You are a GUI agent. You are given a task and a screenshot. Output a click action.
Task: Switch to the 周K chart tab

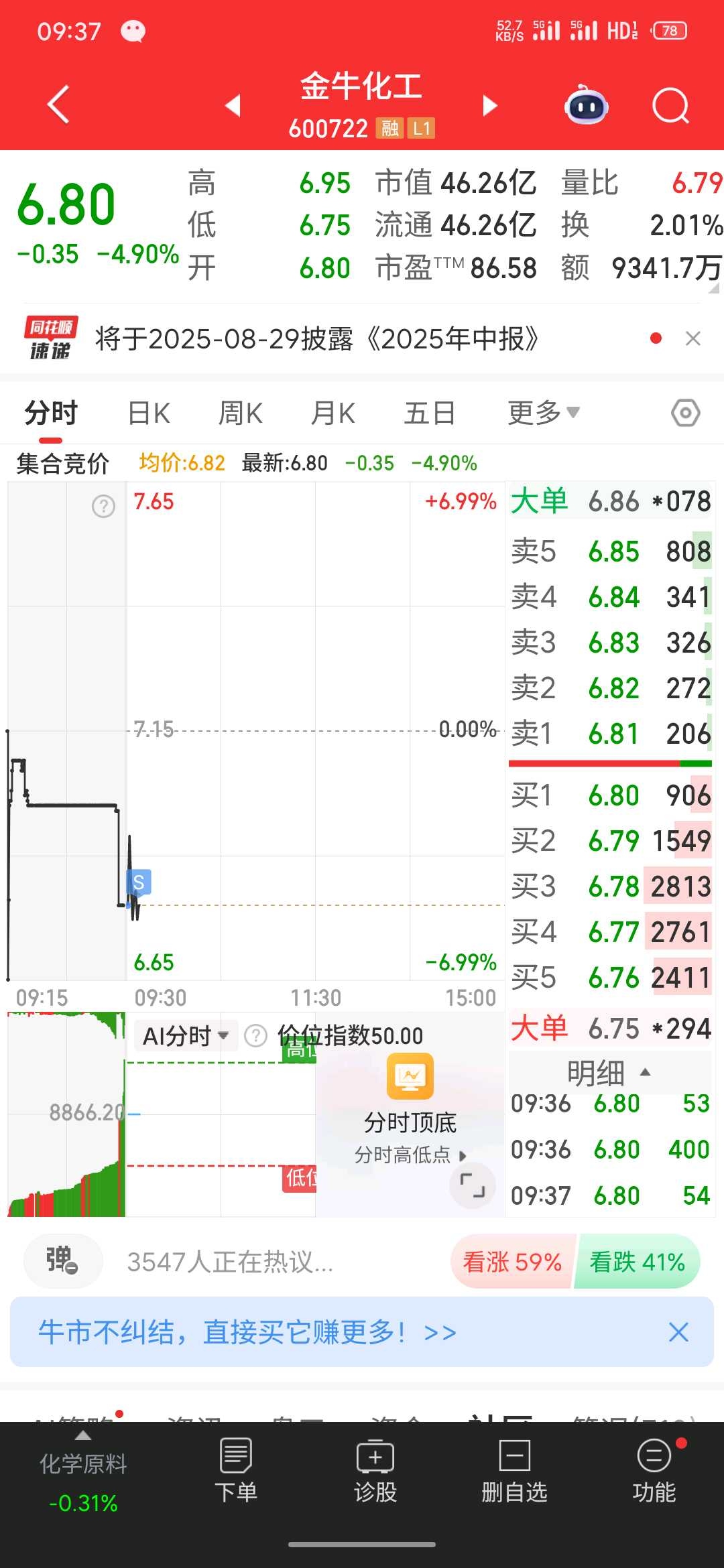click(240, 413)
